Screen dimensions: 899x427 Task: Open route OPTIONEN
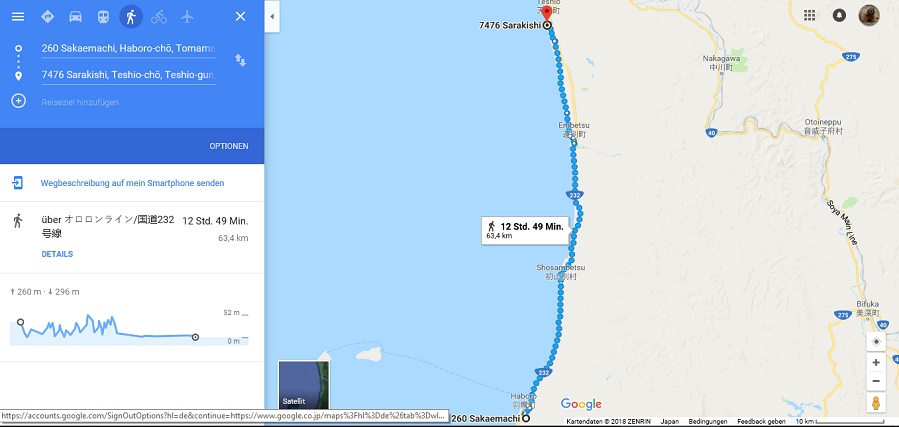tap(228, 146)
